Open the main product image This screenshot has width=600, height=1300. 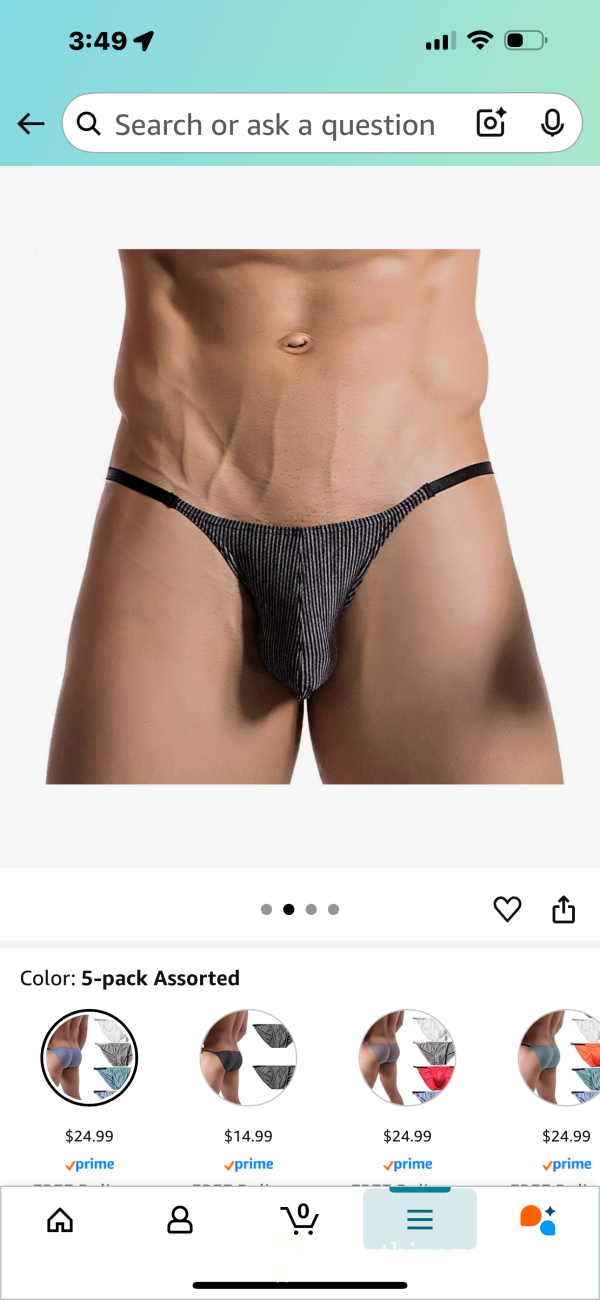point(300,516)
